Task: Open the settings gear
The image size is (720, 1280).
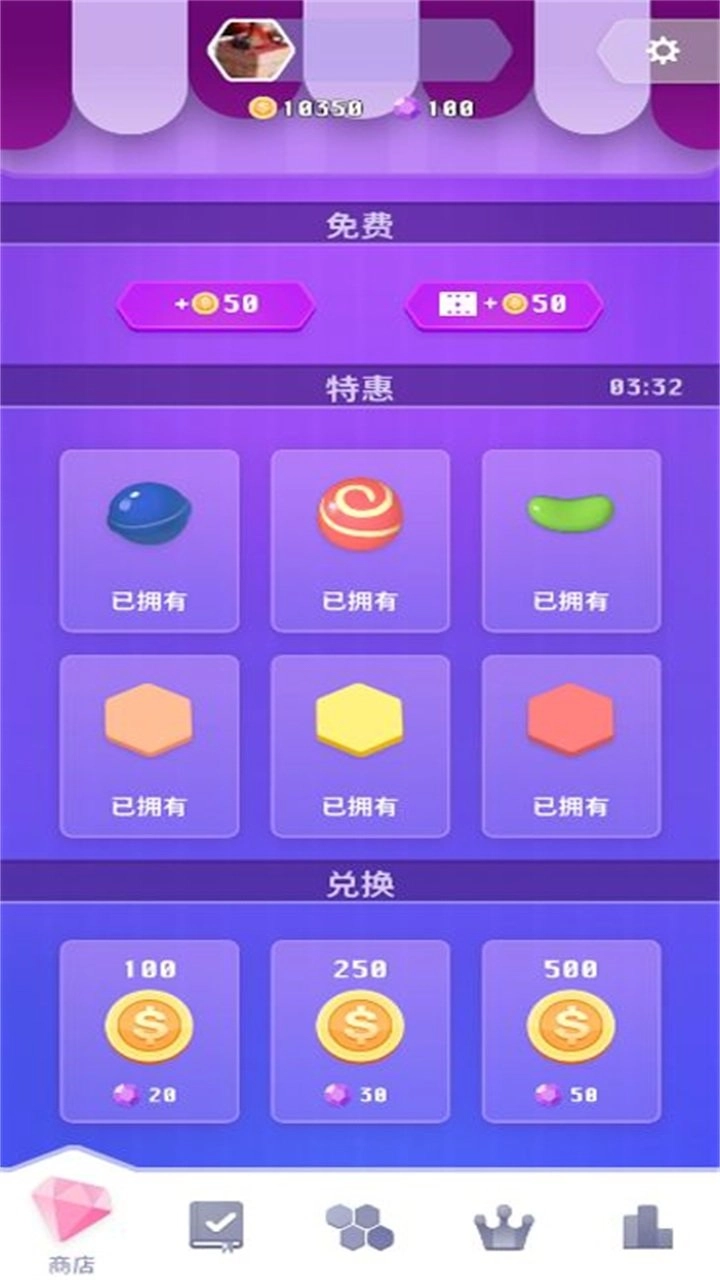Action: 663,51
